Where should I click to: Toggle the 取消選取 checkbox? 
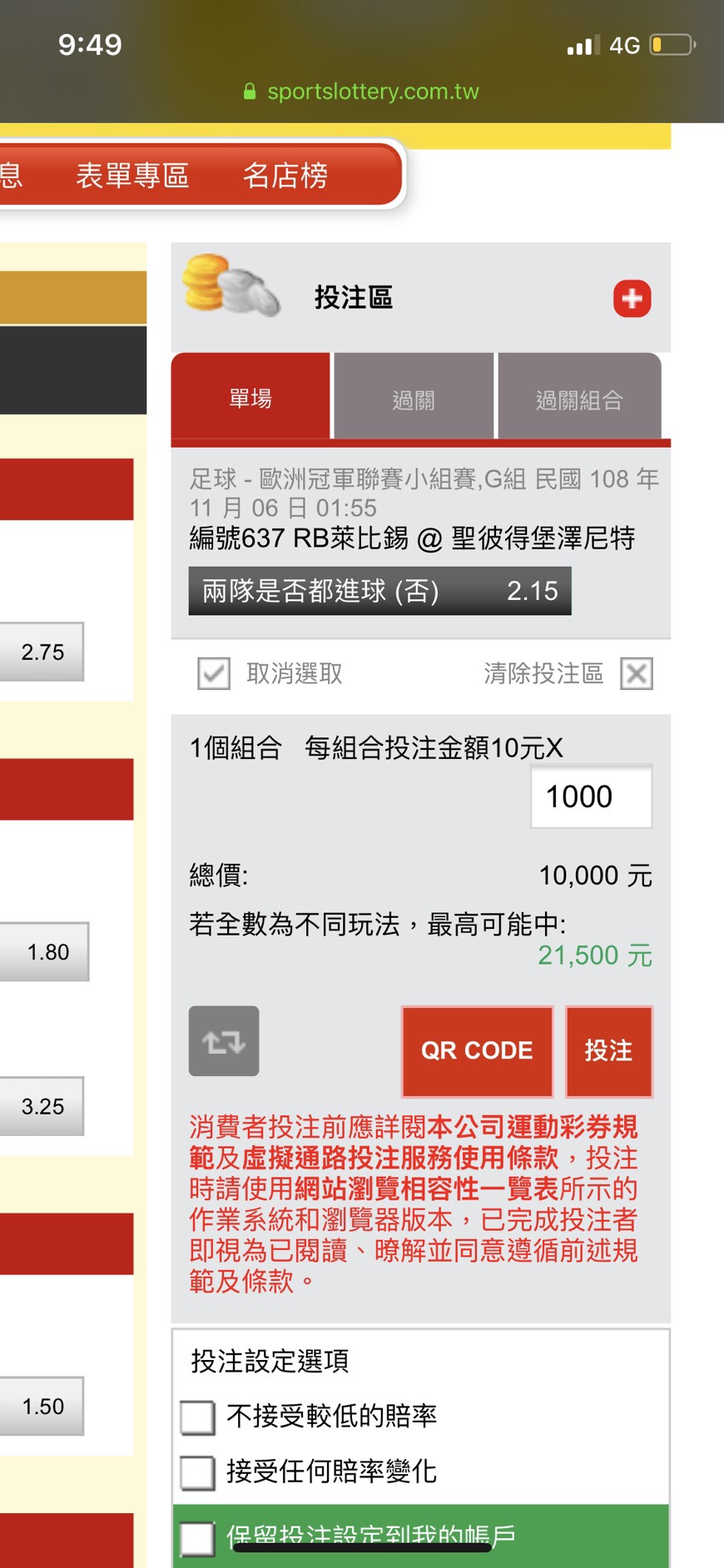(x=214, y=673)
